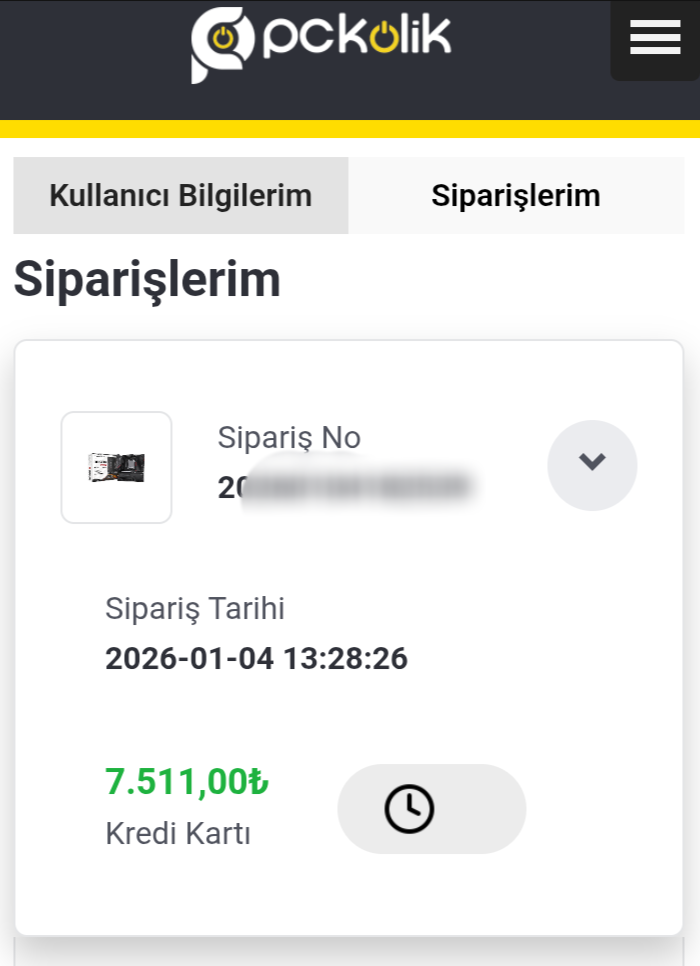Viewport: 700px width, 966px height.
Task: Open the ordered product thumbnail
Action: pos(116,467)
